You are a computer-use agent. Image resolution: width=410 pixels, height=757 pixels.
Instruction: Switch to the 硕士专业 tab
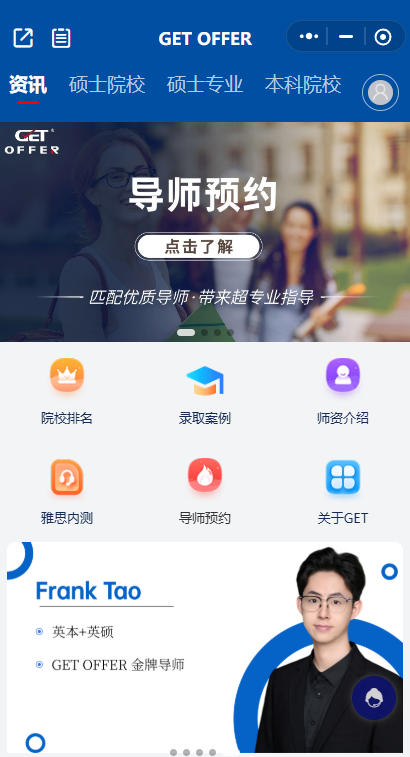click(205, 84)
